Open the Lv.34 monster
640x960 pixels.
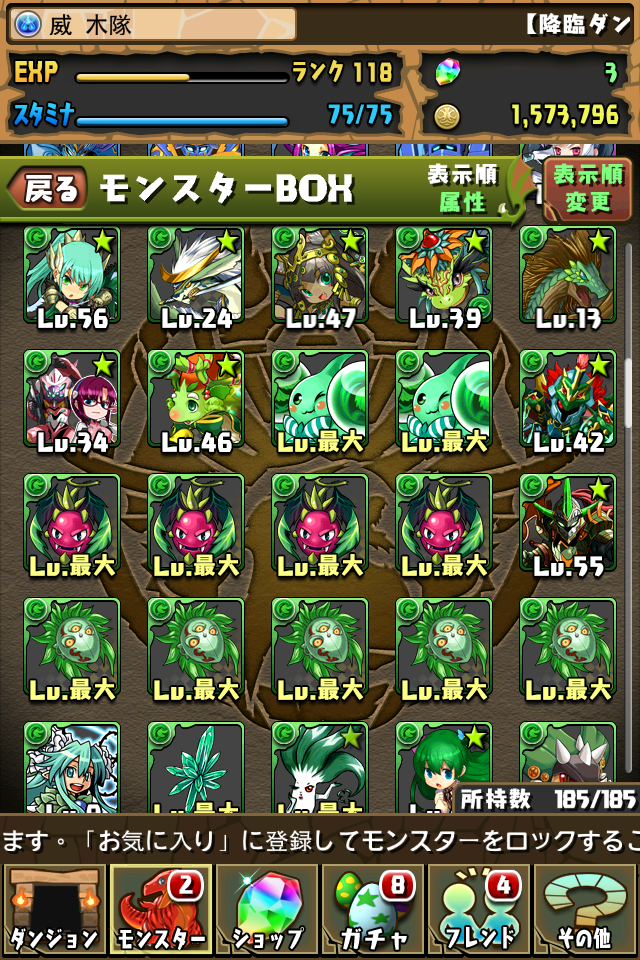72,400
